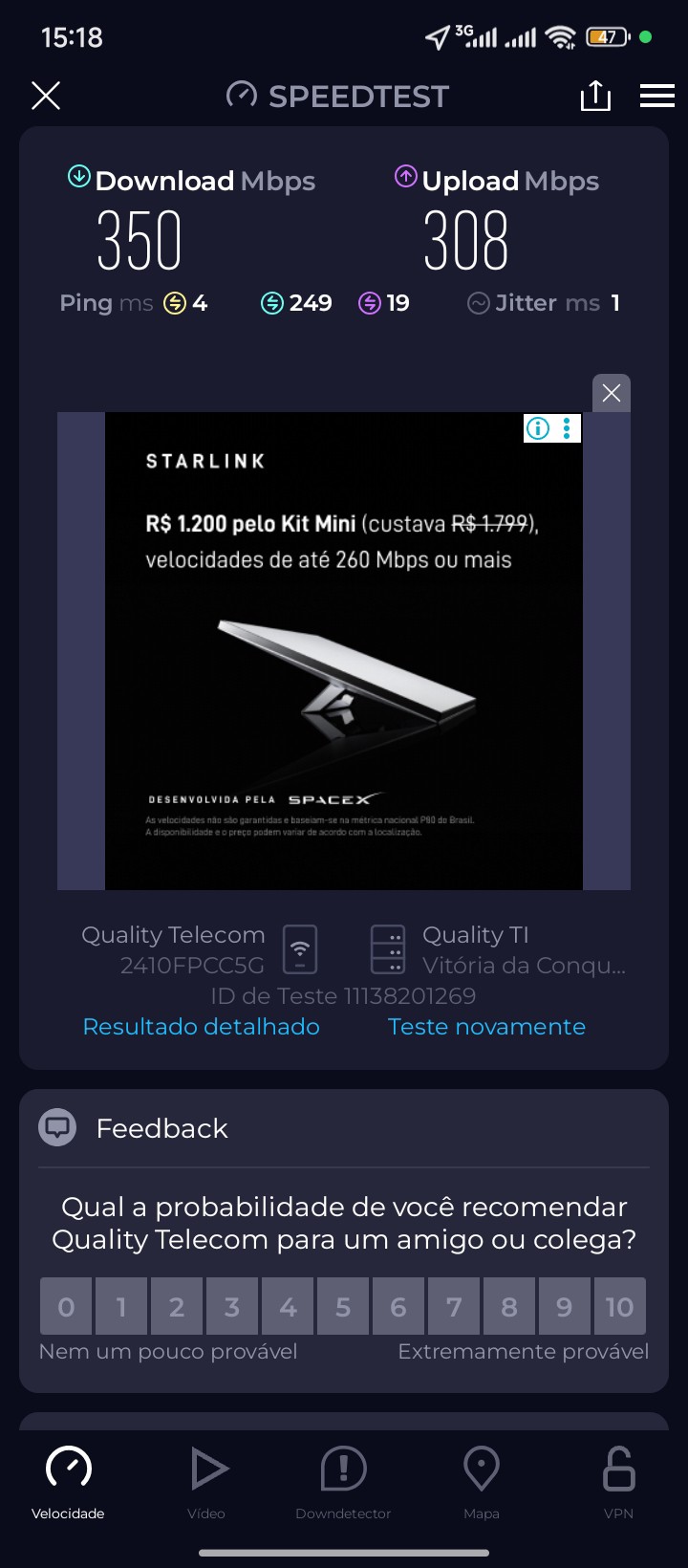Open Resultado detalhado
Screen dimensions: 688x1568
tap(202, 1027)
